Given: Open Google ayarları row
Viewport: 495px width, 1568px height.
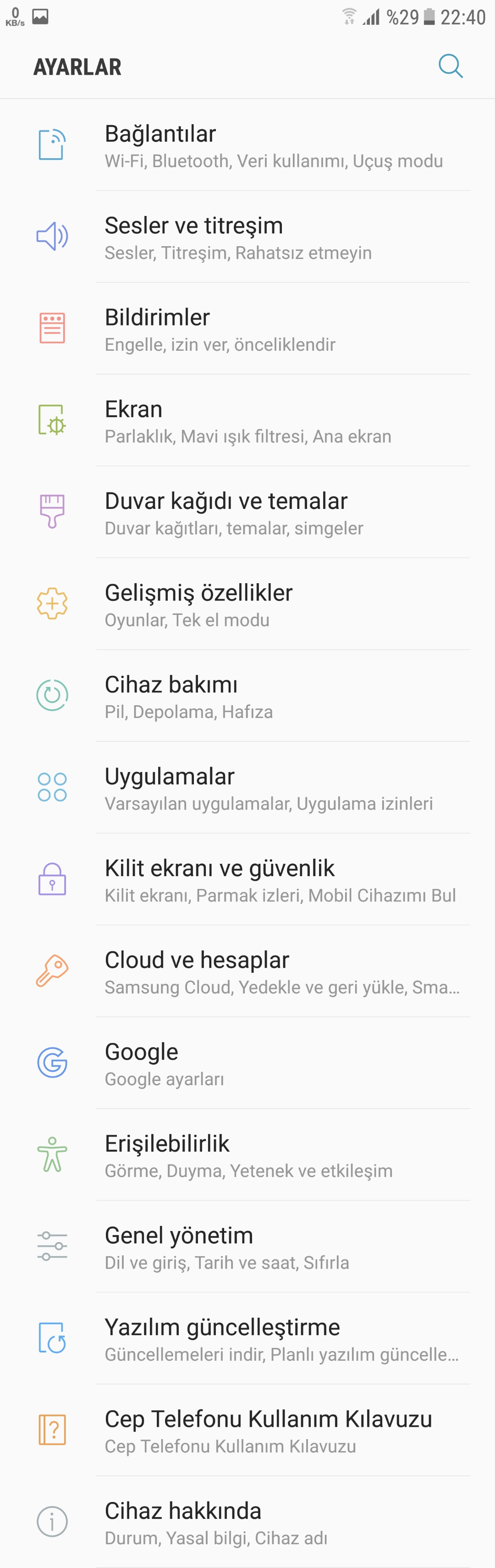Looking at the screenshot, I should coord(247,1065).
